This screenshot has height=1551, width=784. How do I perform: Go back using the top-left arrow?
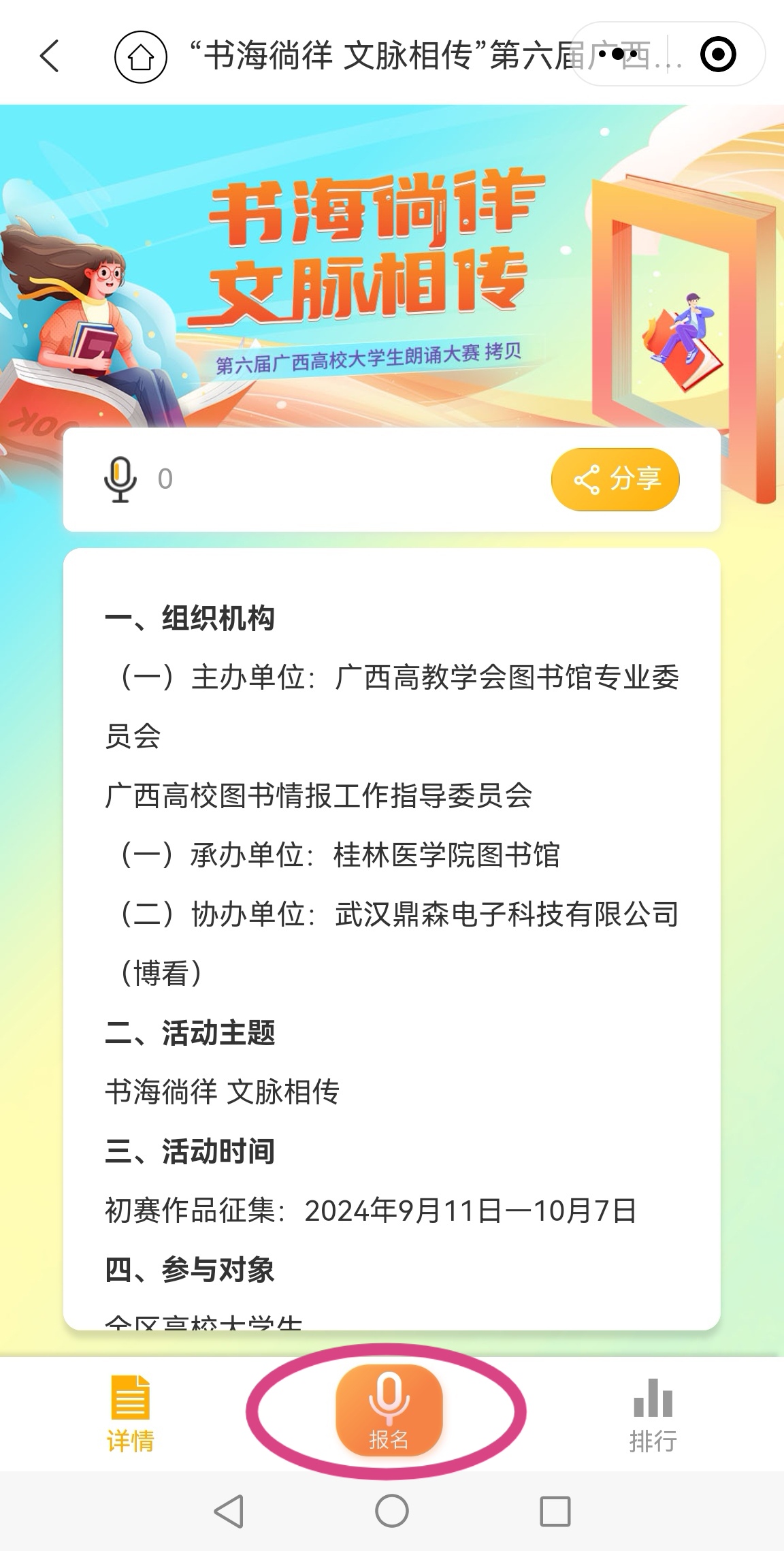coord(50,55)
